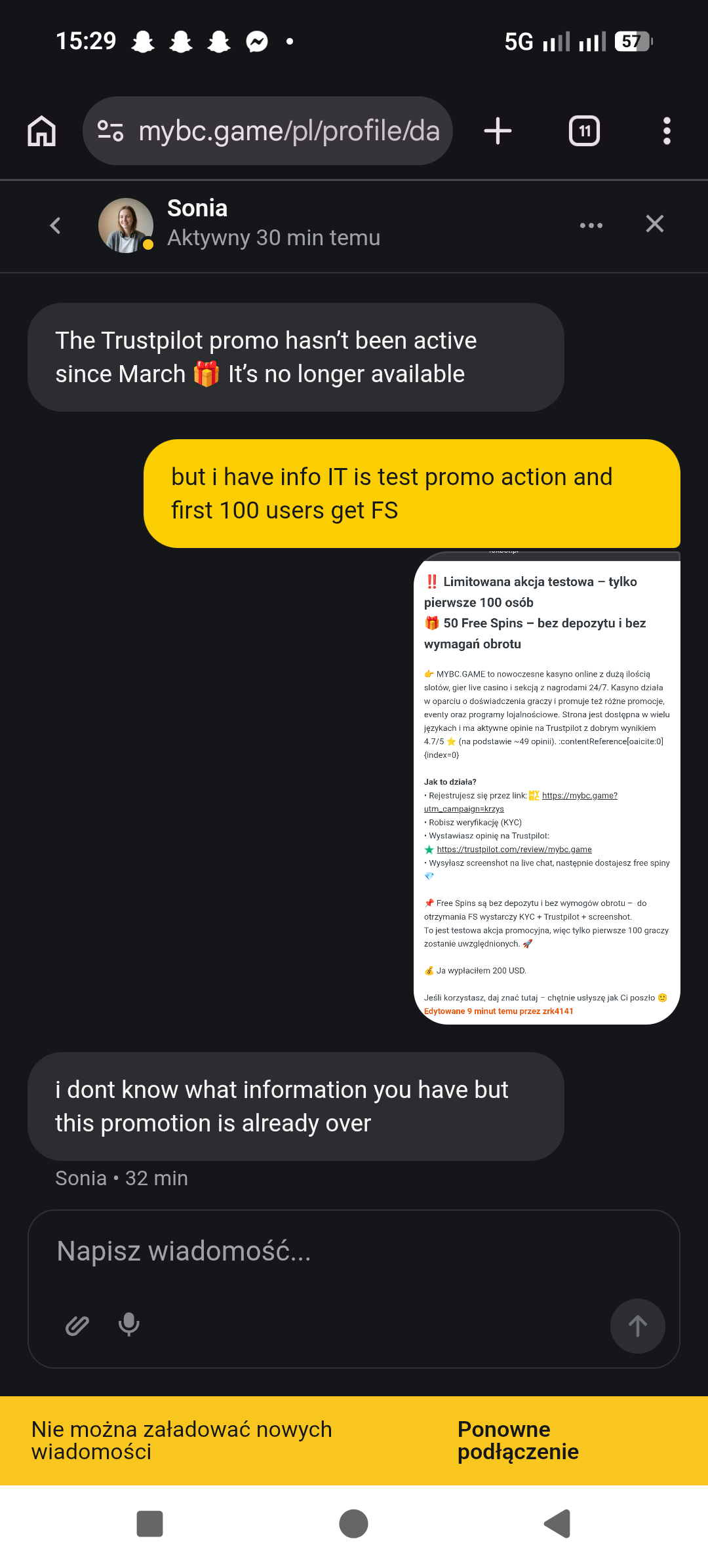Open the browser overflow menu
The width and height of the screenshot is (708, 1568).
[667, 131]
